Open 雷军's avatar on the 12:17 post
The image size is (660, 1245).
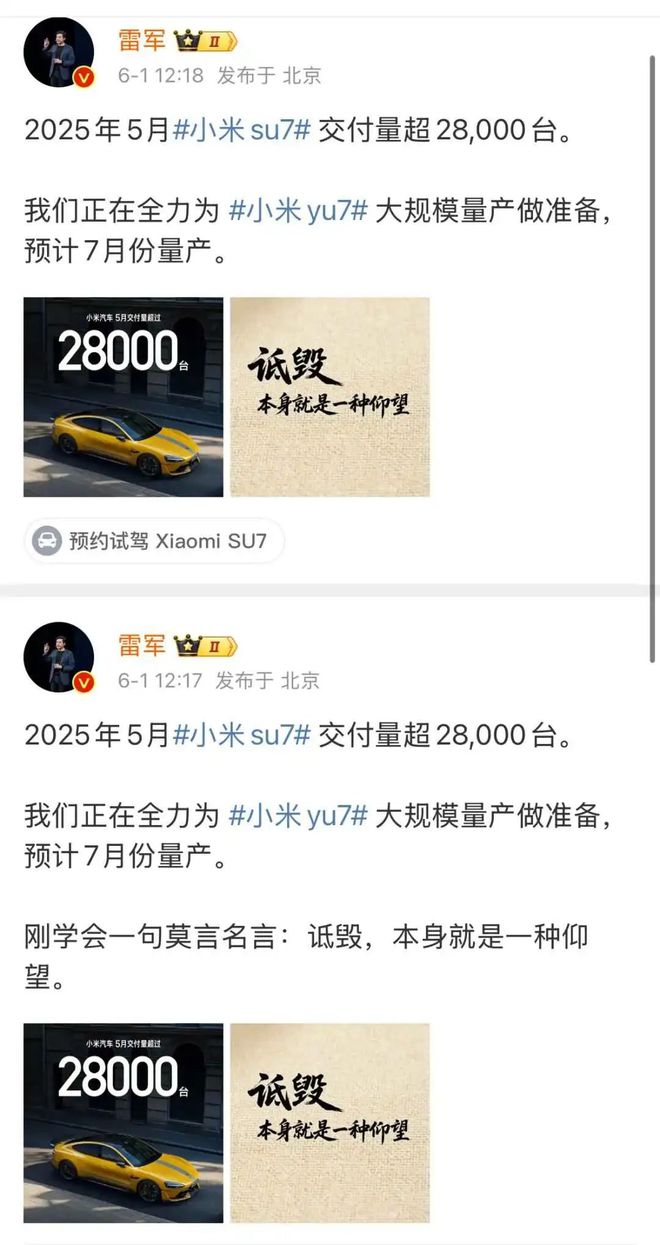coord(58,657)
